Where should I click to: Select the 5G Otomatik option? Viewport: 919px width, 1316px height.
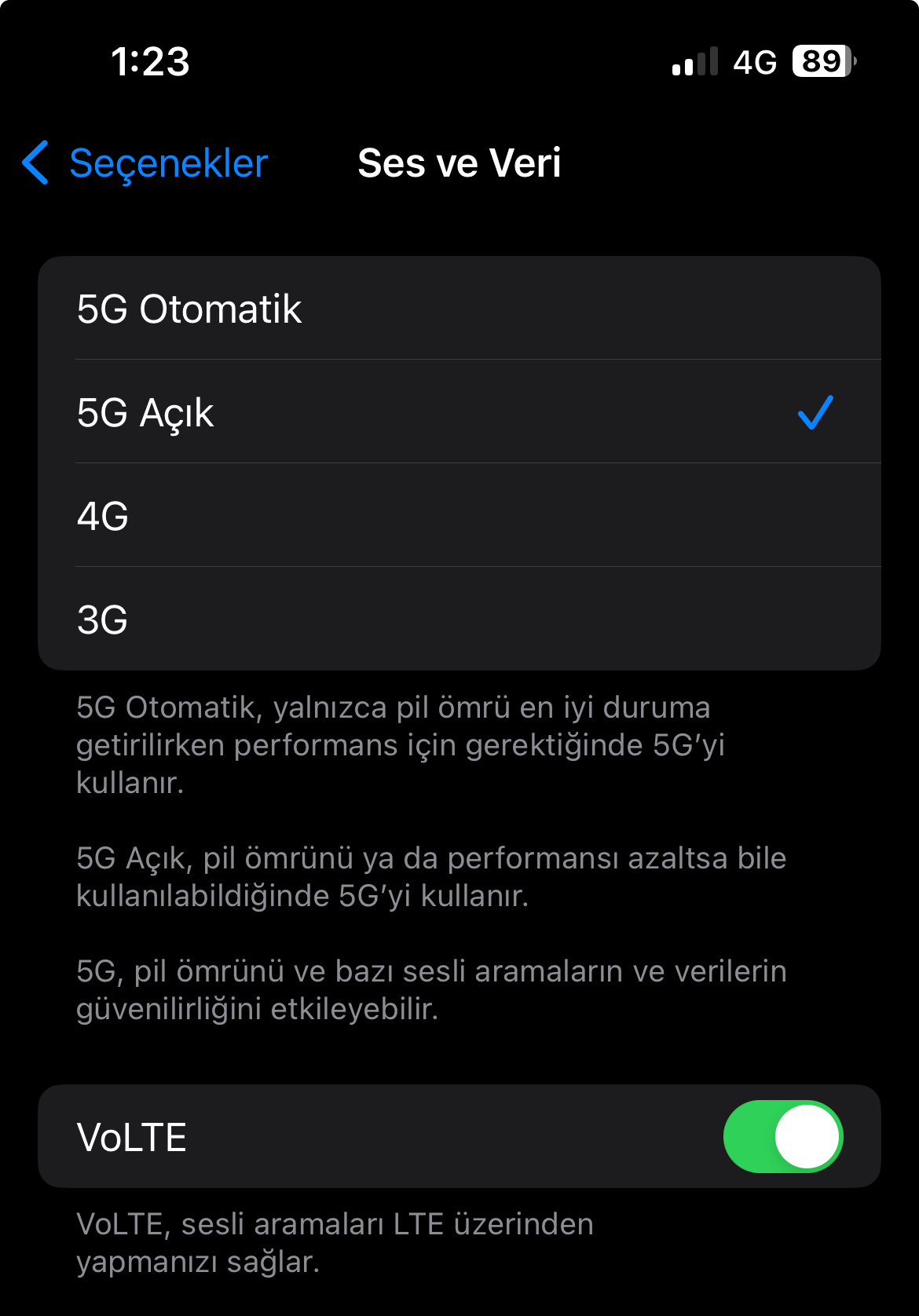pos(459,309)
